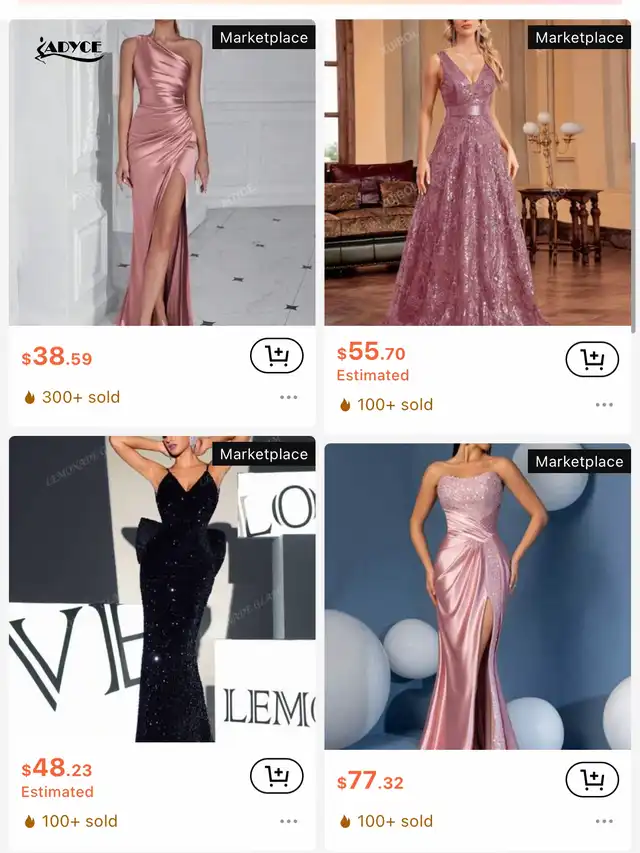Add the $55.70 dress to cart
This screenshot has width=640, height=853.
[x=592, y=359]
